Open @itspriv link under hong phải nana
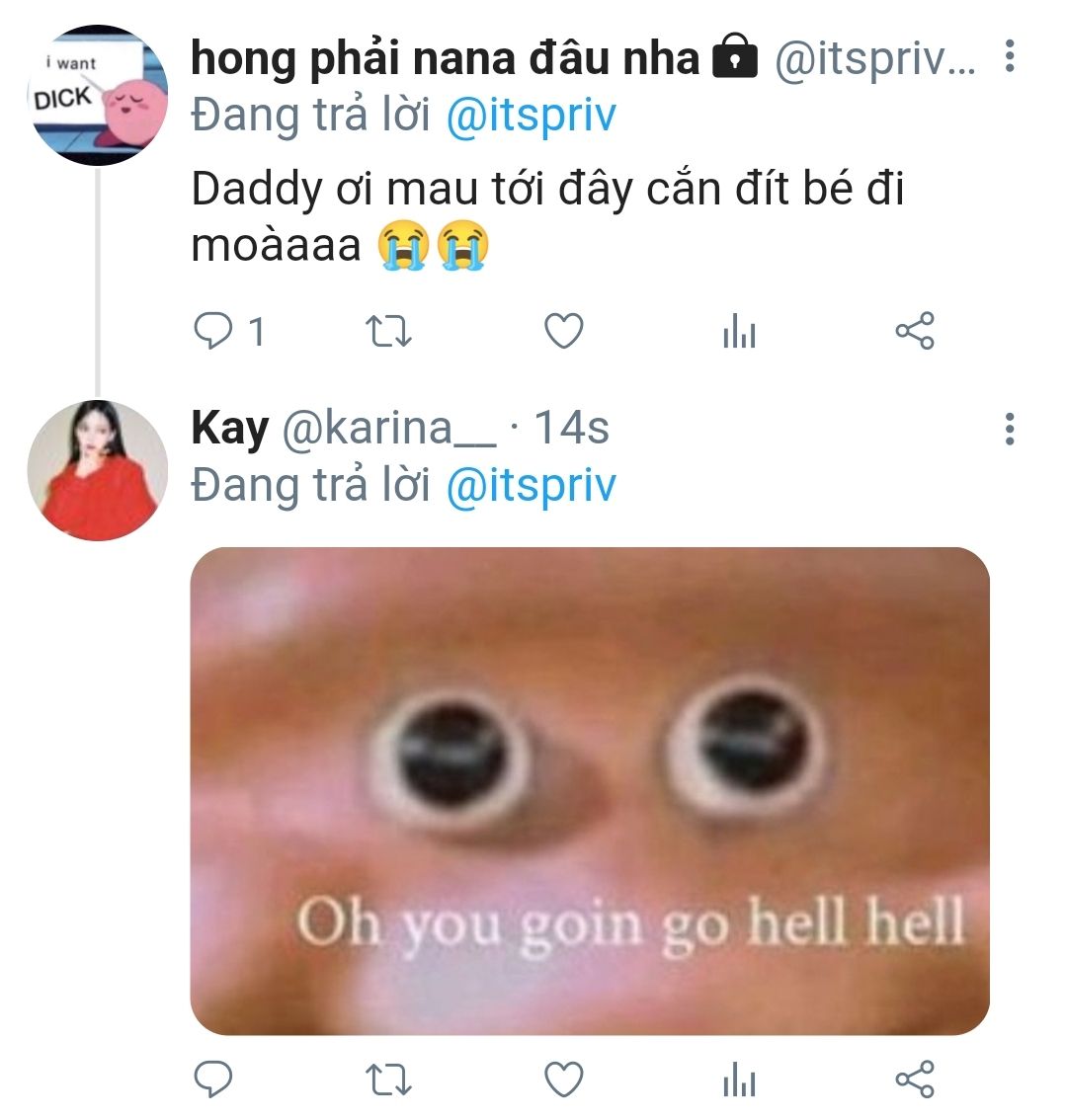The height and width of the screenshot is (1120, 1067). click(x=532, y=115)
